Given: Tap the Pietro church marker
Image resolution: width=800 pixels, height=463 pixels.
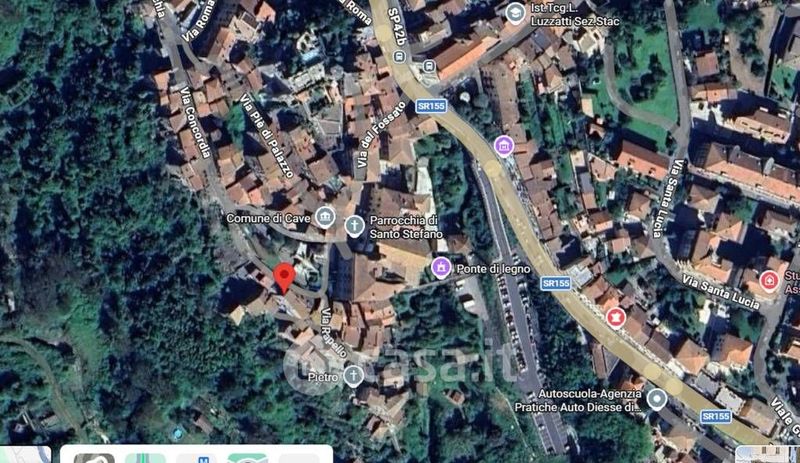Looking at the screenshot, I should pos(353,376).
